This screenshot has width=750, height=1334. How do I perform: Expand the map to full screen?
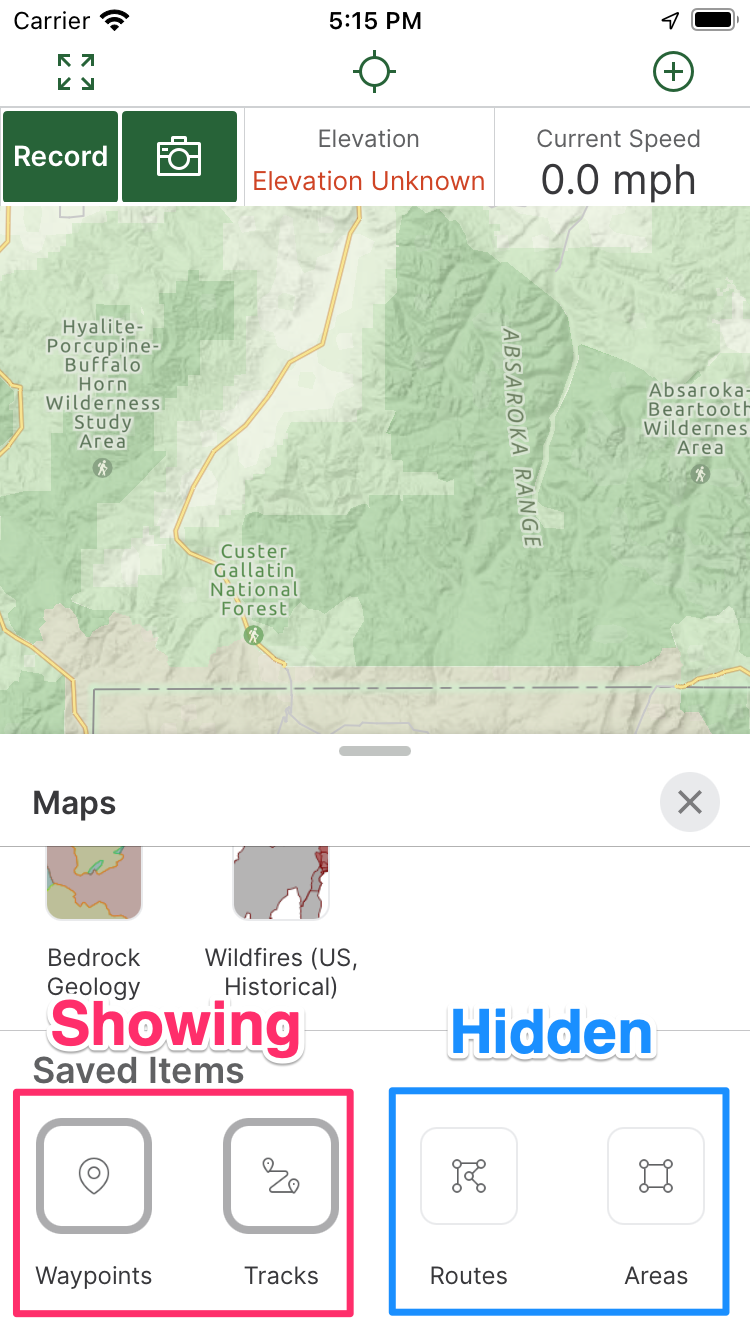[x=76, y=72]
